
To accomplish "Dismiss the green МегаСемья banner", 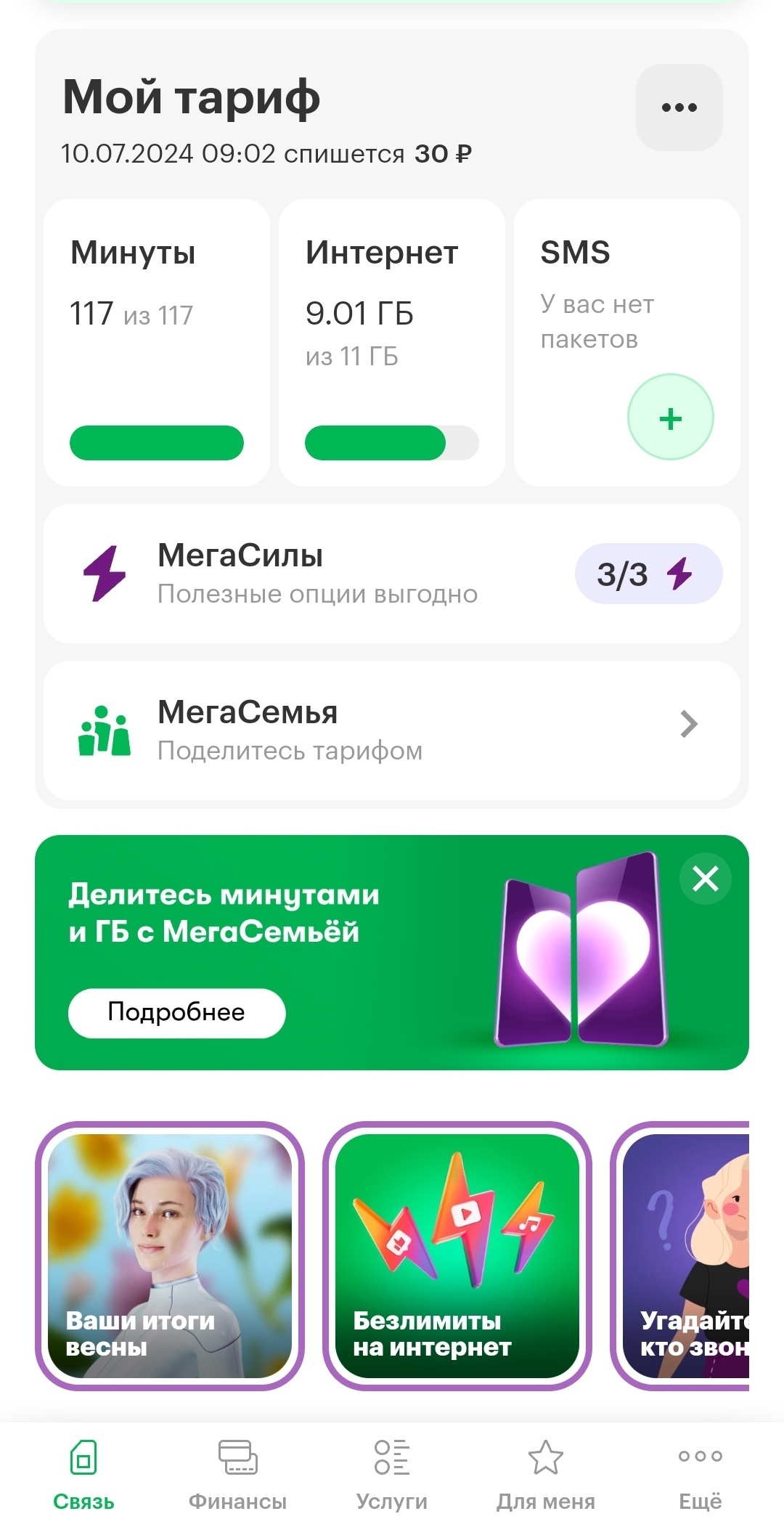I will [x=705, y=879].
